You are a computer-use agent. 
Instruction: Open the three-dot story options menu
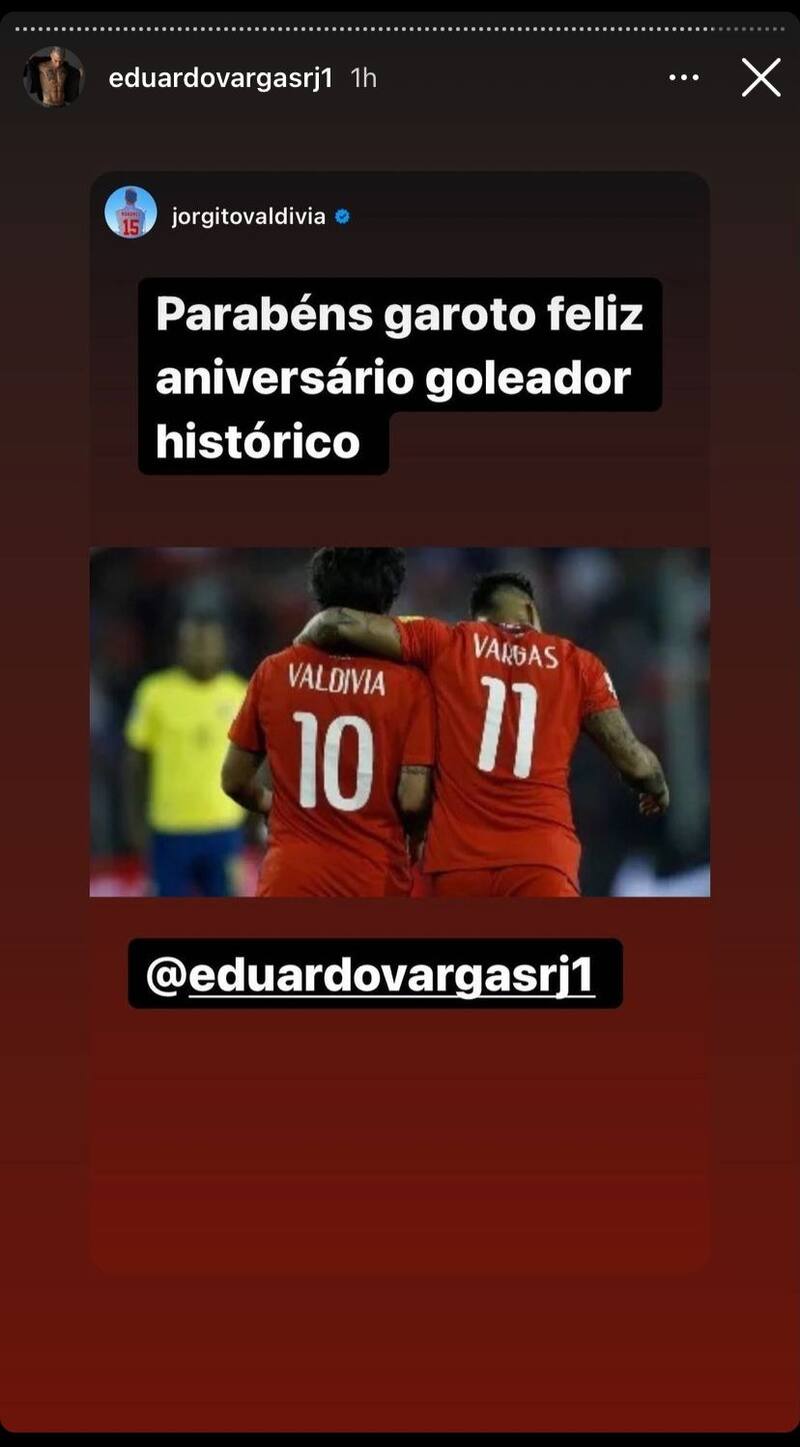tap(684, 77)
